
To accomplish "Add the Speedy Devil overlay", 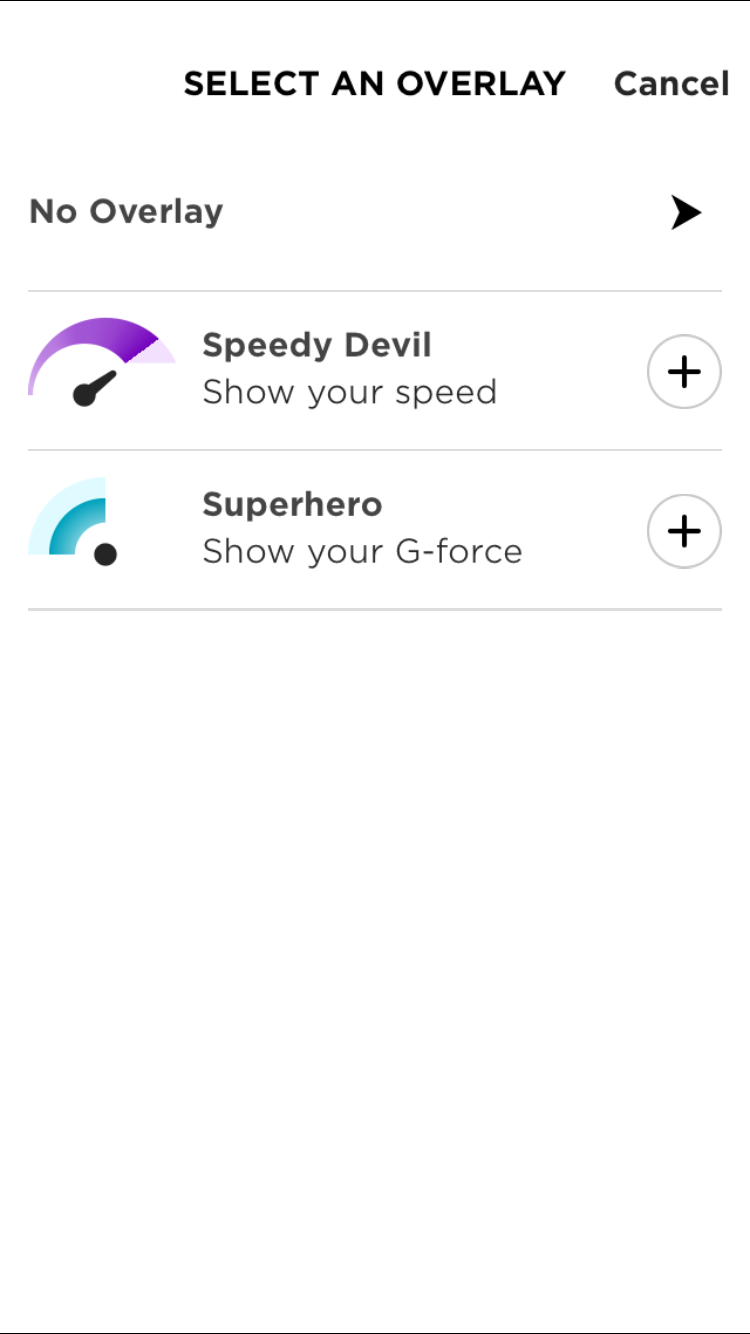I will [684, 372].
